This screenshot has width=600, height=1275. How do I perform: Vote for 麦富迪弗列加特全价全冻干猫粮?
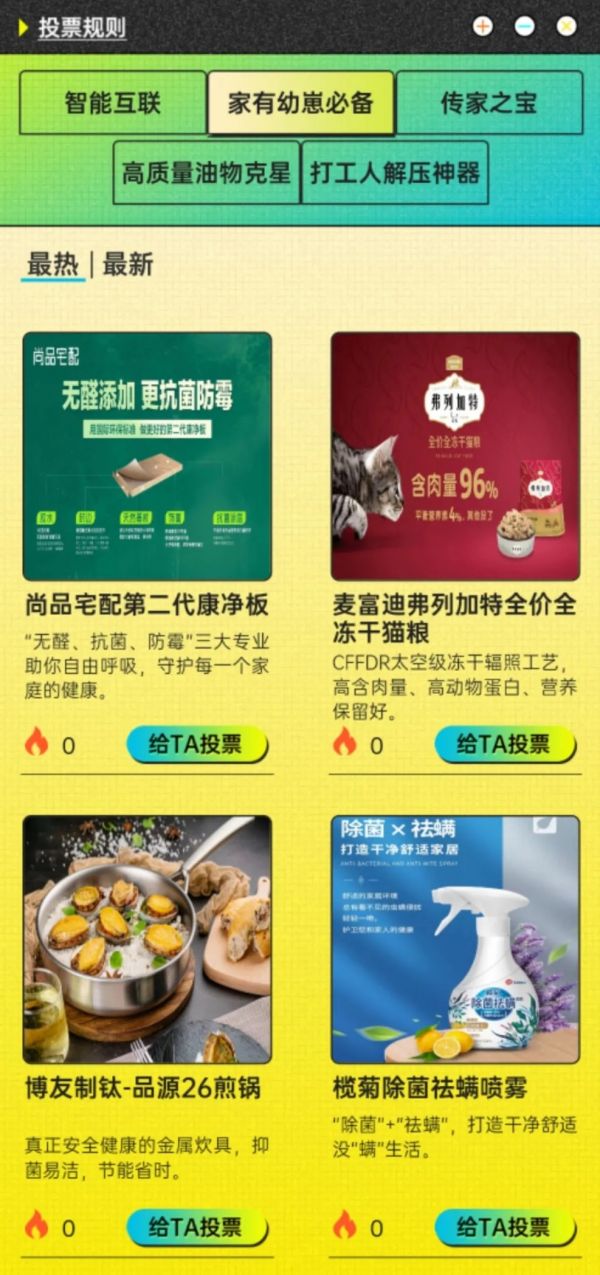point(504,744)
